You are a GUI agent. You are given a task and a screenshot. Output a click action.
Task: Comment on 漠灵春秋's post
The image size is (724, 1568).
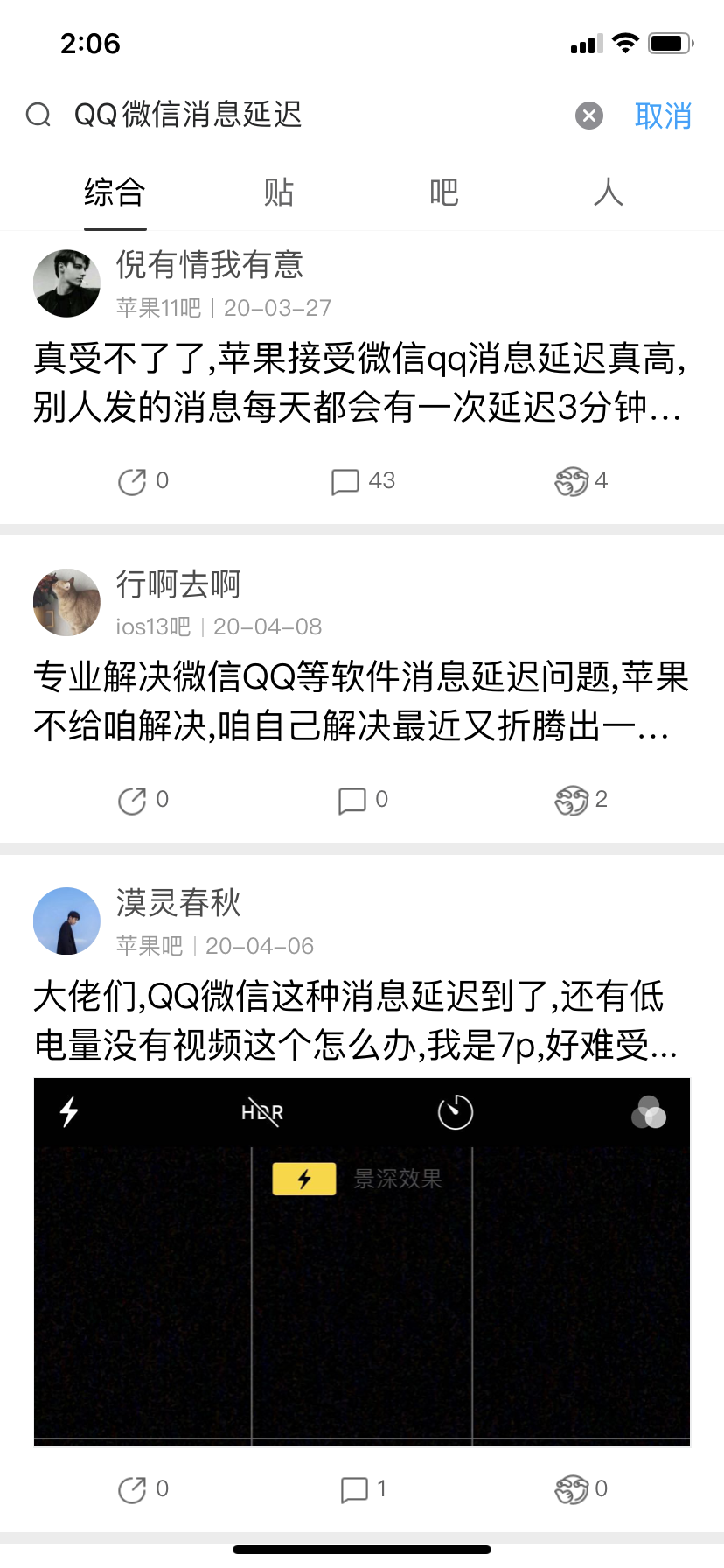[x=362, y=1489]
